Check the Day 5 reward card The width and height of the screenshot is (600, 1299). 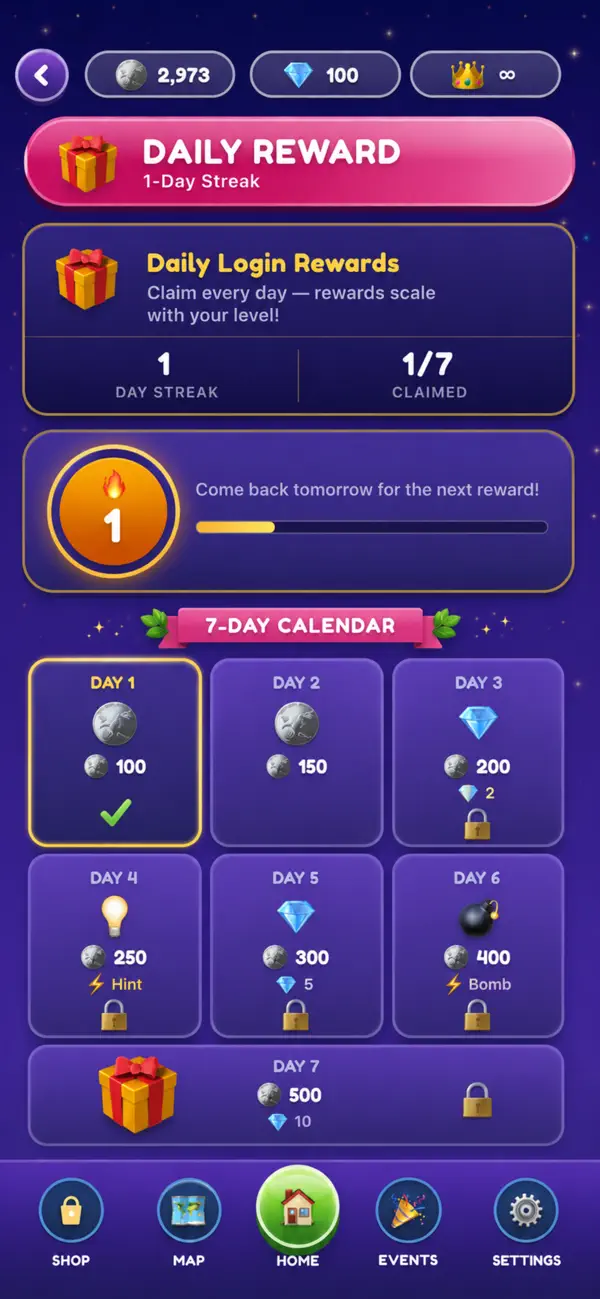point(297,945)
